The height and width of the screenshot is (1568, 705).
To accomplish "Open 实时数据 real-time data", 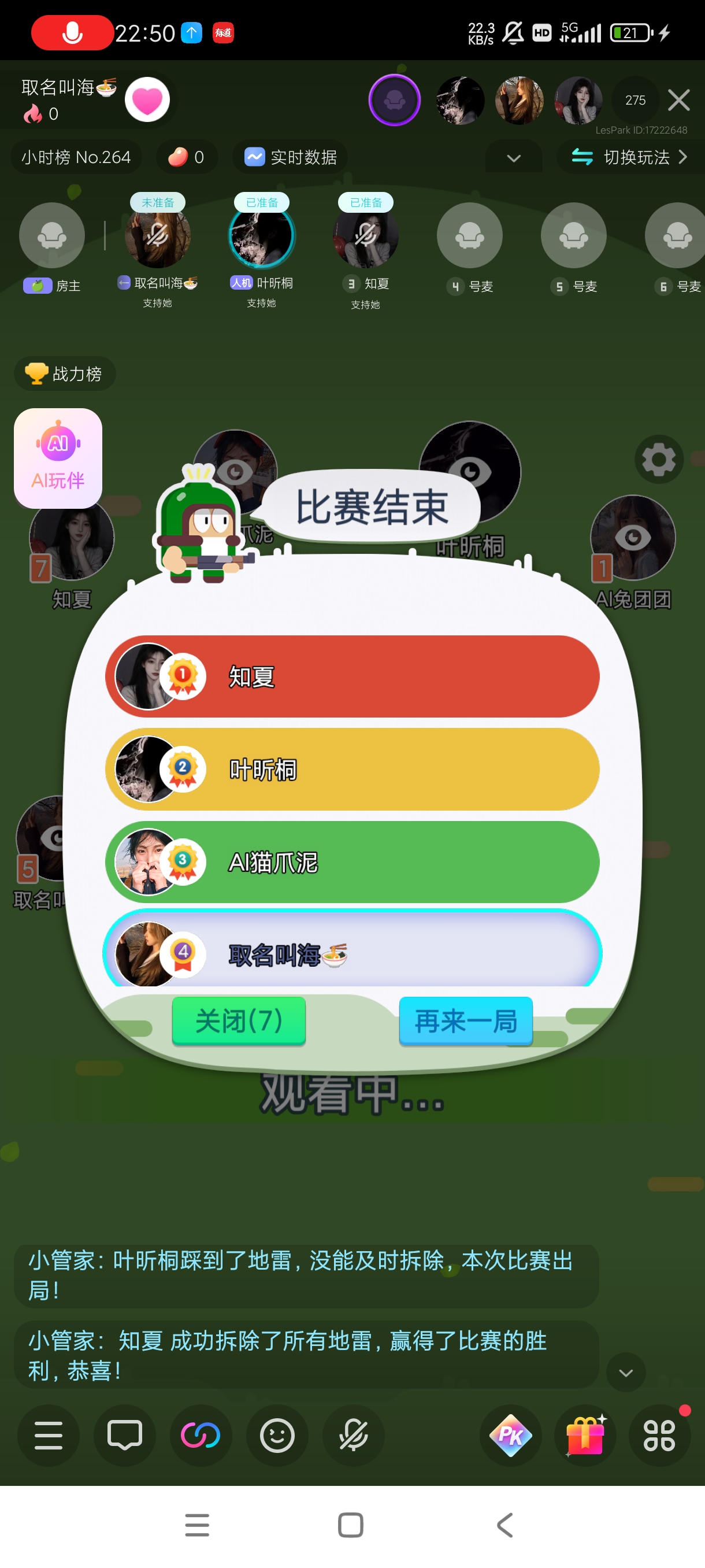I will click(x=291, y=157).
